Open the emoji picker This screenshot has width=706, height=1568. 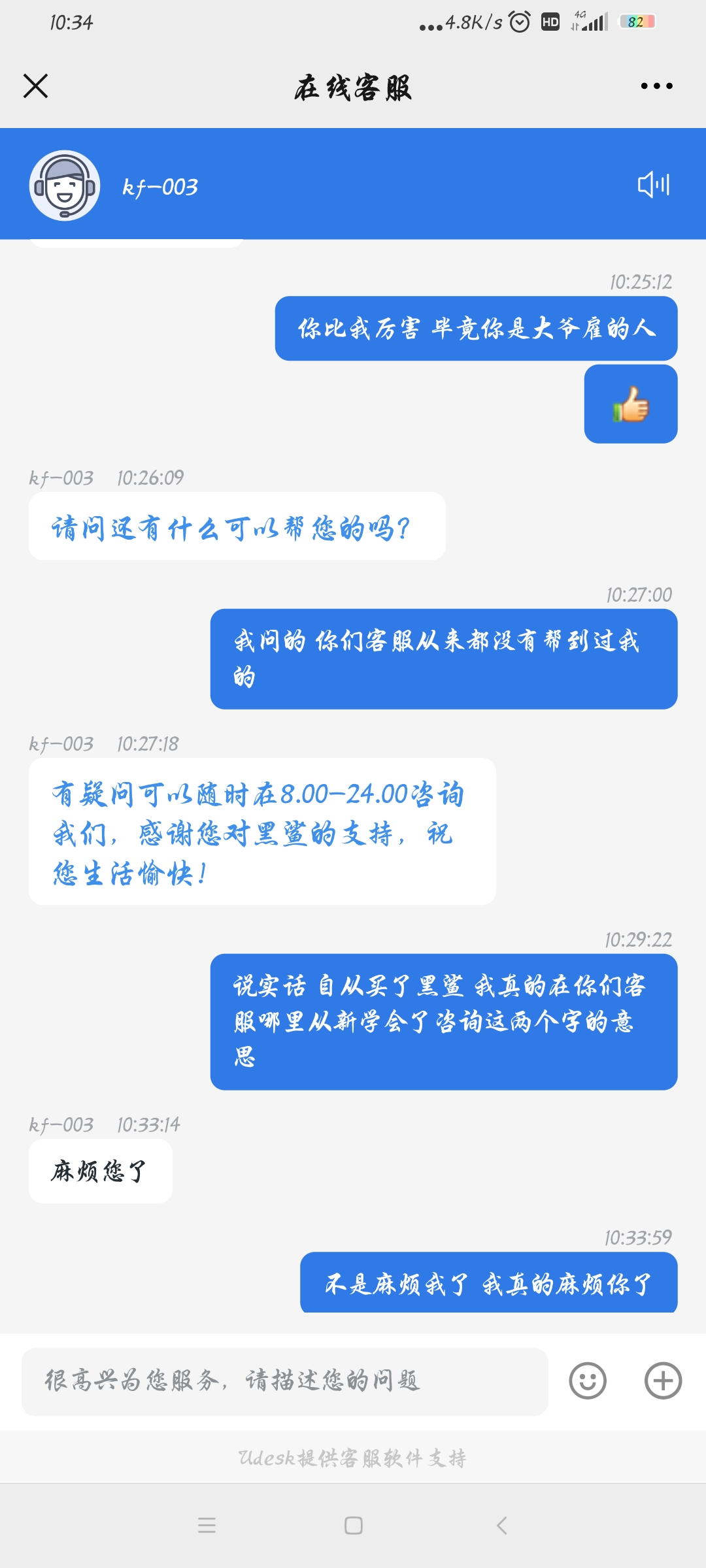588,1381
